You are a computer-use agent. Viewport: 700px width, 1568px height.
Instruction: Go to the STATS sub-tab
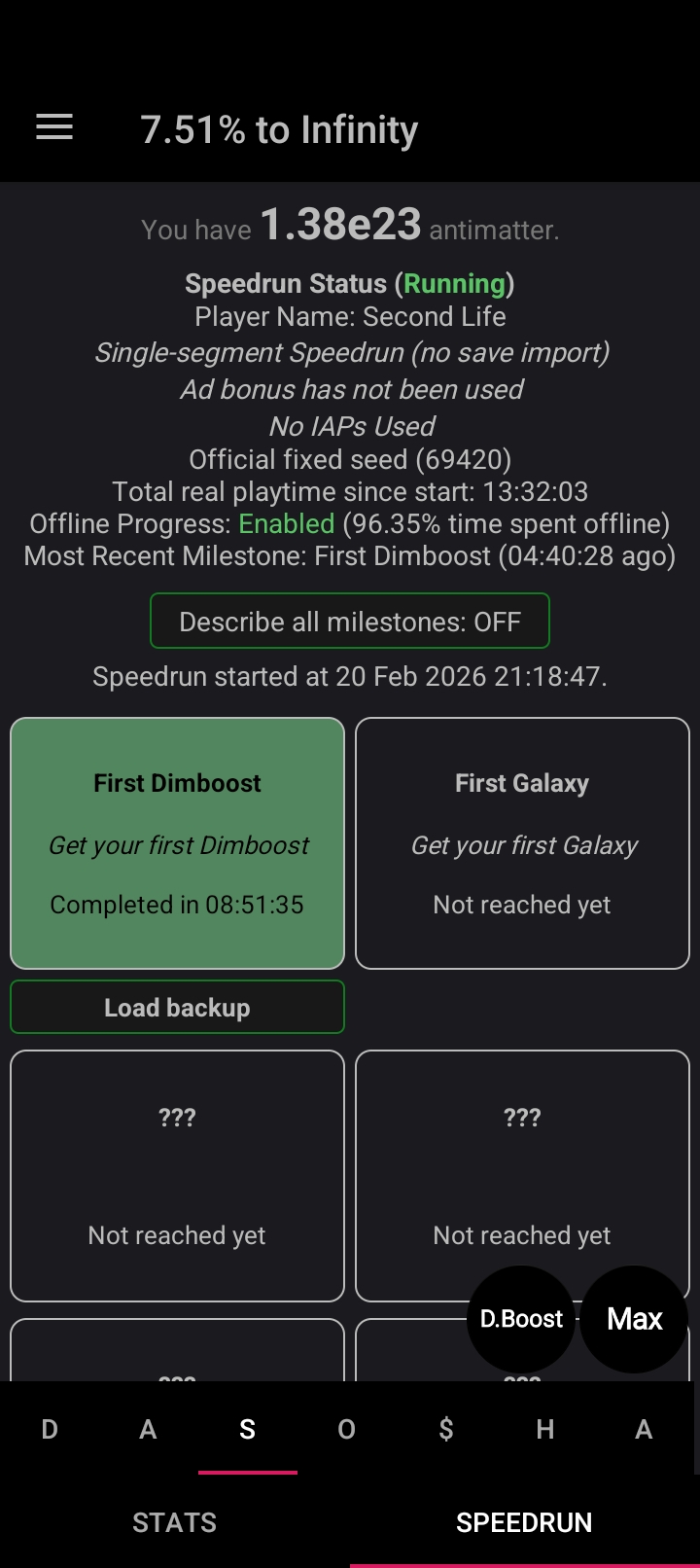pos(175,1522)
